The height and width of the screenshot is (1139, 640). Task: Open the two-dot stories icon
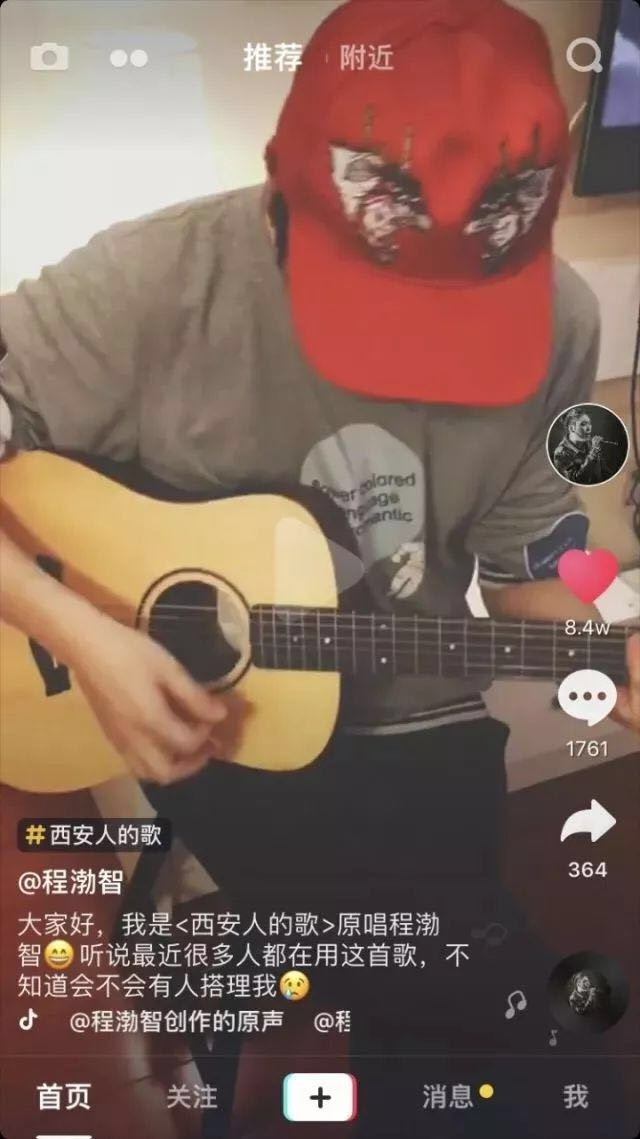pyautogui.click(x=129, y=58)
